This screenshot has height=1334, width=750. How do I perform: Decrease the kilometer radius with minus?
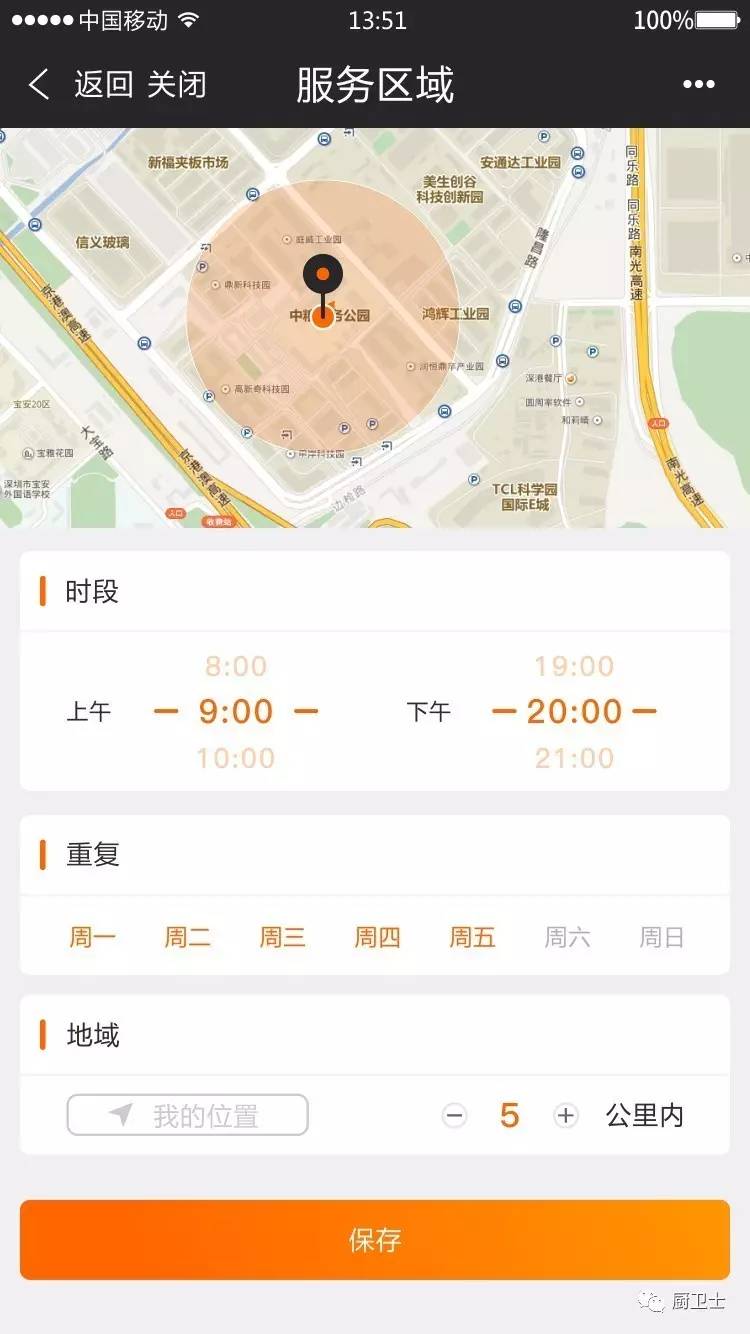pyautogui.click(x=455, y=1115)
